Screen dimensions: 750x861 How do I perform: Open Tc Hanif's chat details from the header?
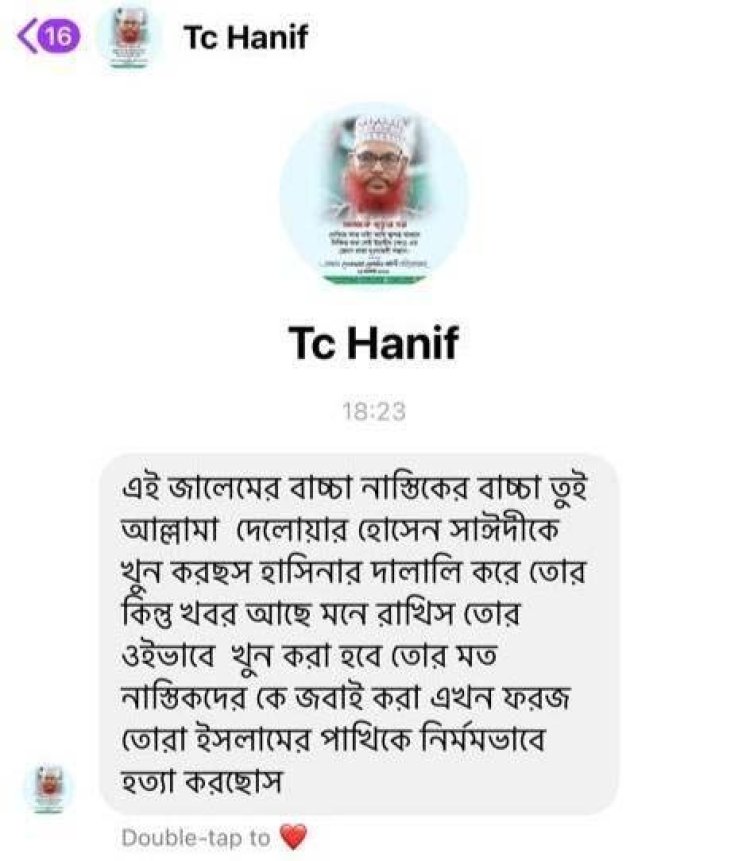click(x=245, y=37)
